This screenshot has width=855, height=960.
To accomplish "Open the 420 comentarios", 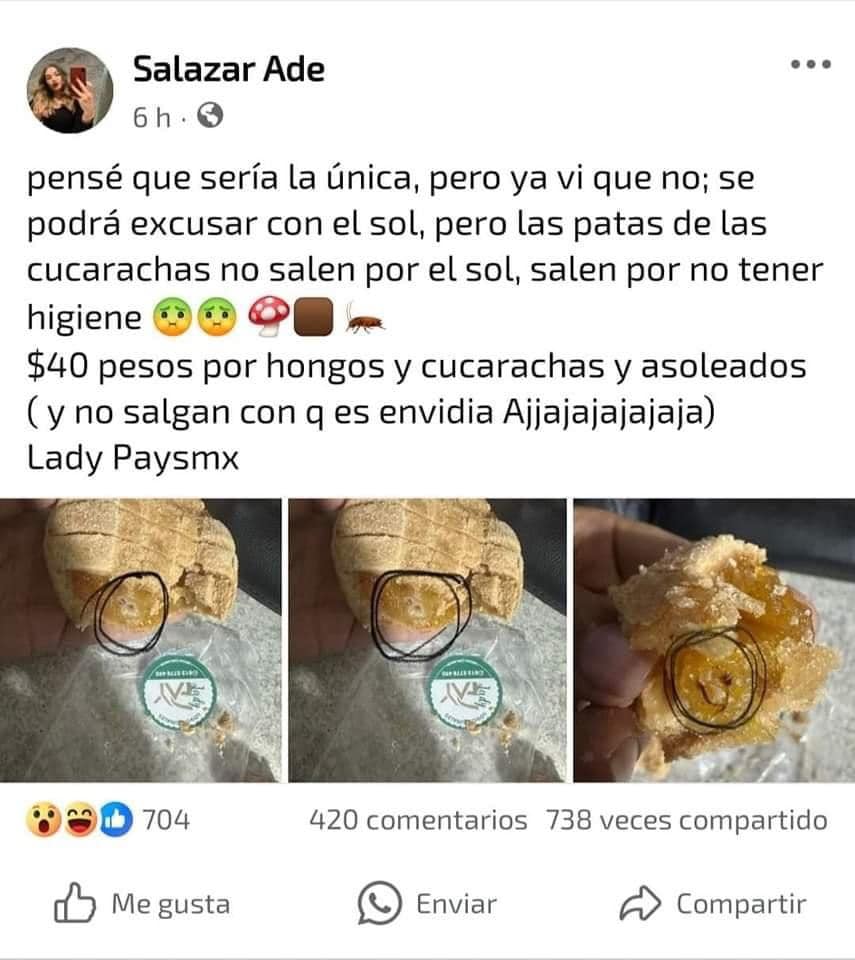I will click(418, 821).
